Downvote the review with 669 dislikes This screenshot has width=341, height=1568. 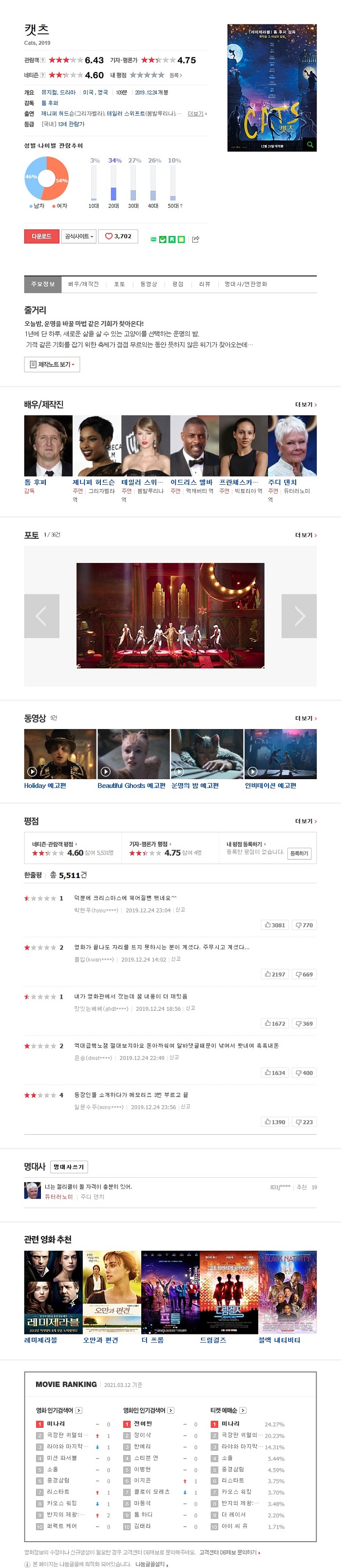(x=304, y=974)
